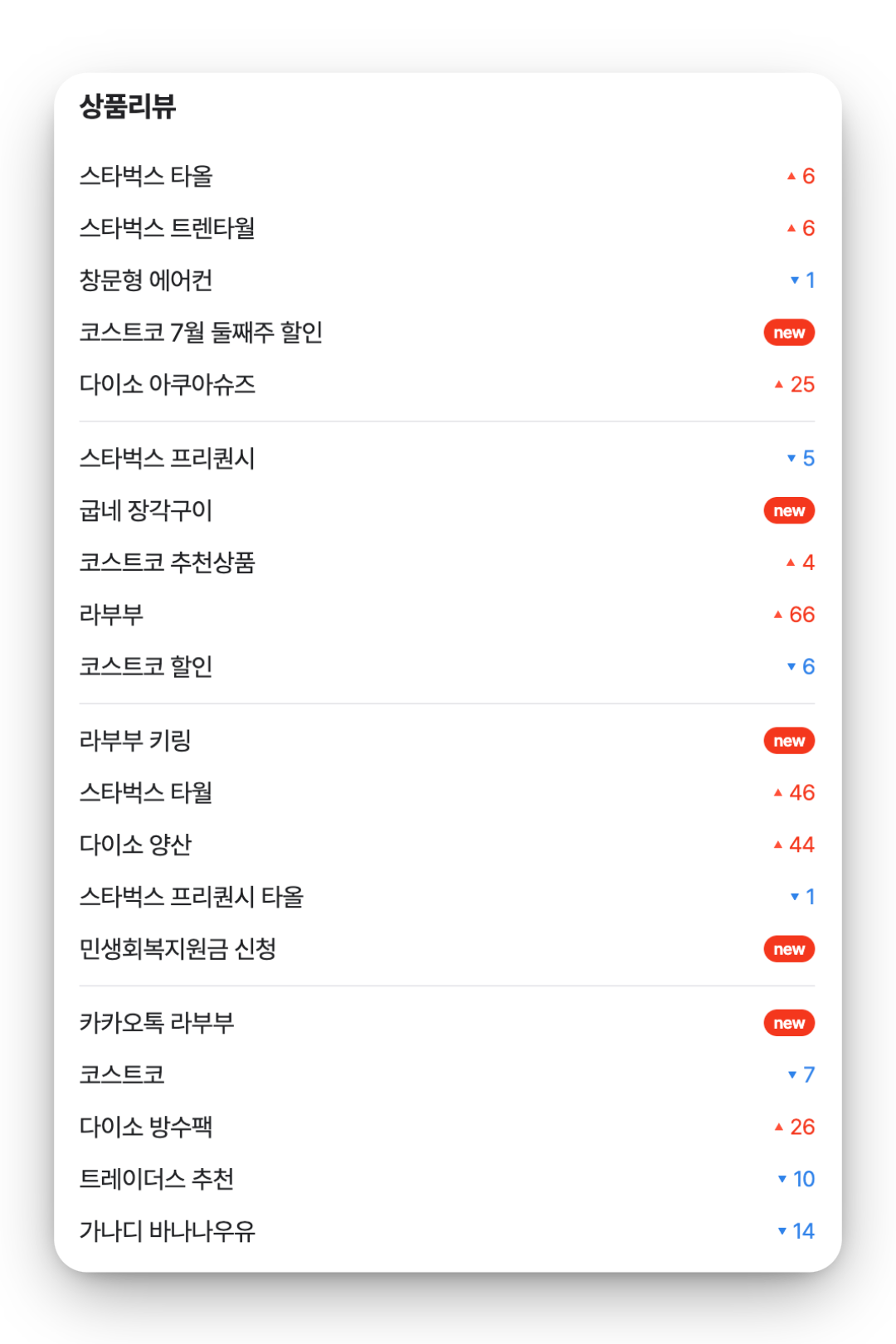The image size is (896, 1344).
Task: Tap the 트레이더스 추천 row
Action: coord(157,1179)
